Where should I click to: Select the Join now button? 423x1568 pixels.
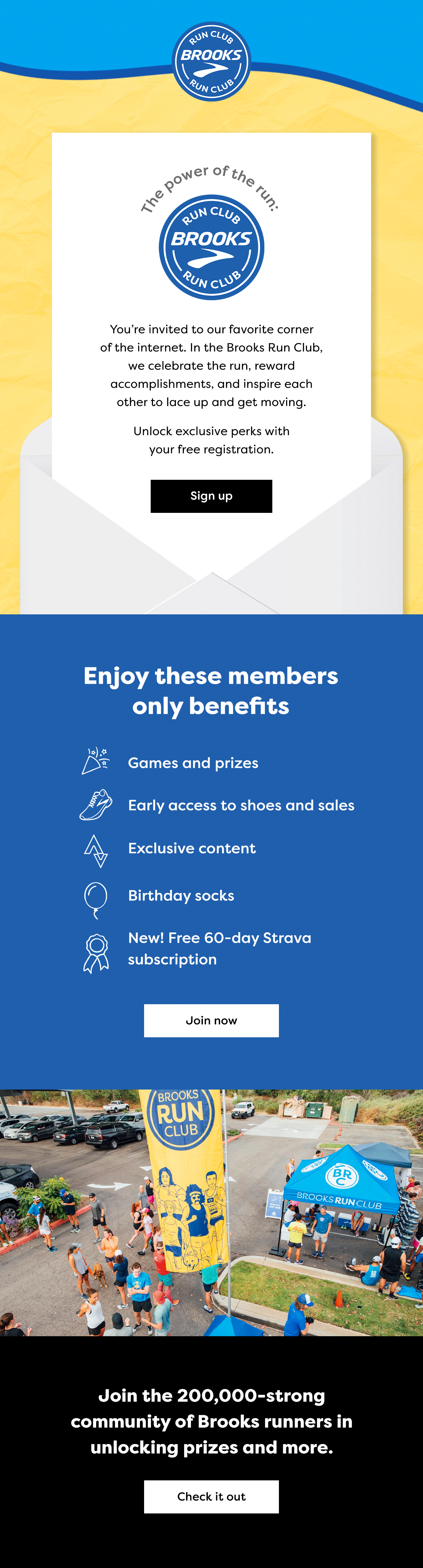point(211,1020)
